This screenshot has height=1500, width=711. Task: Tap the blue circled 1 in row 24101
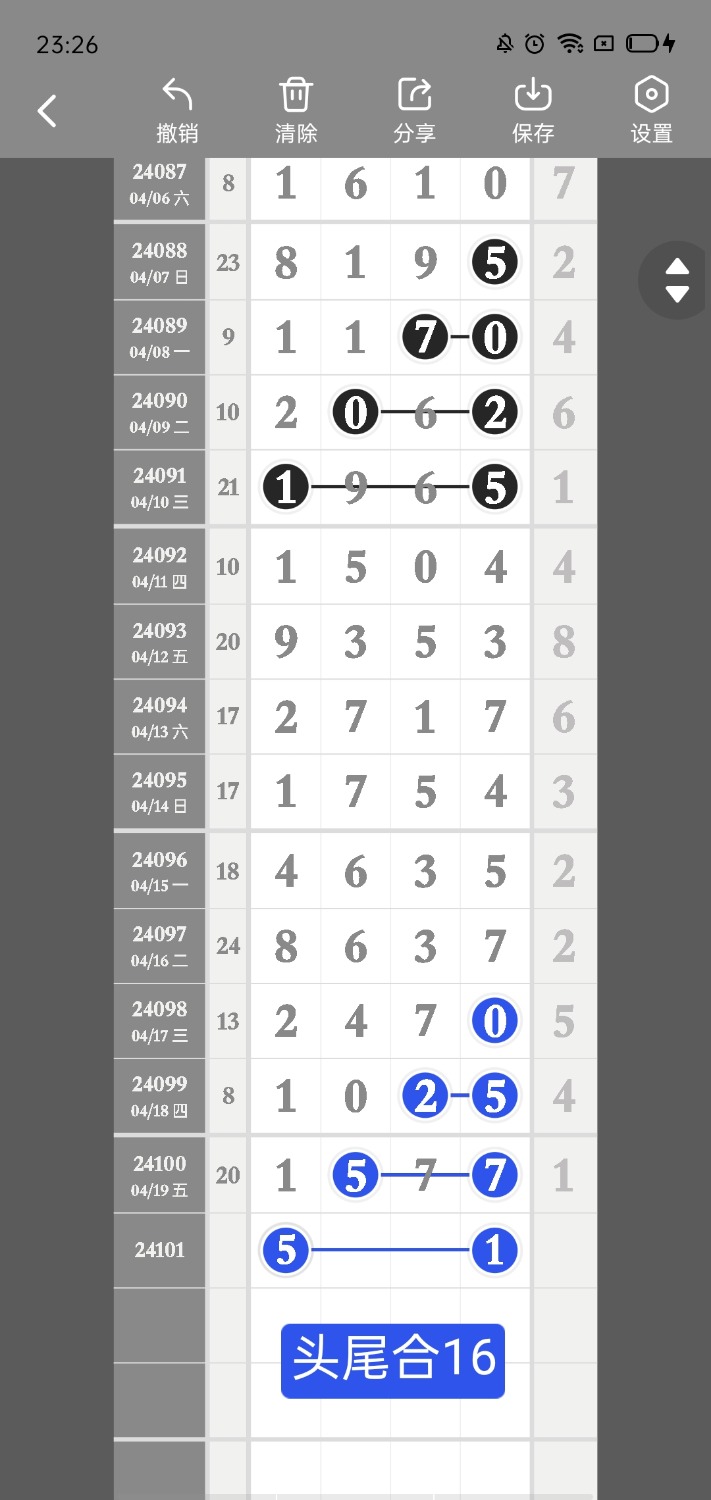[x=494, y=1250]
